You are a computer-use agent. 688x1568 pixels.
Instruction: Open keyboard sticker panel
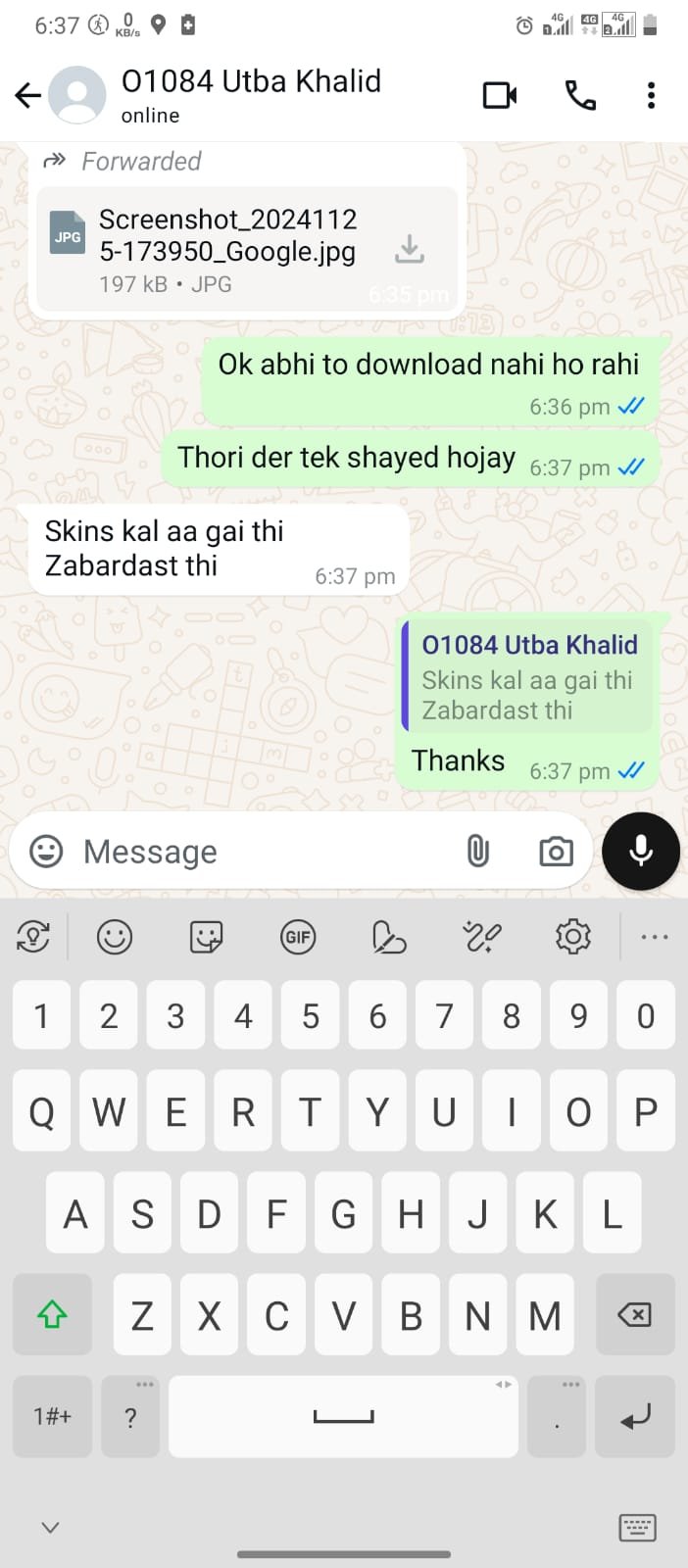point(206,938)
